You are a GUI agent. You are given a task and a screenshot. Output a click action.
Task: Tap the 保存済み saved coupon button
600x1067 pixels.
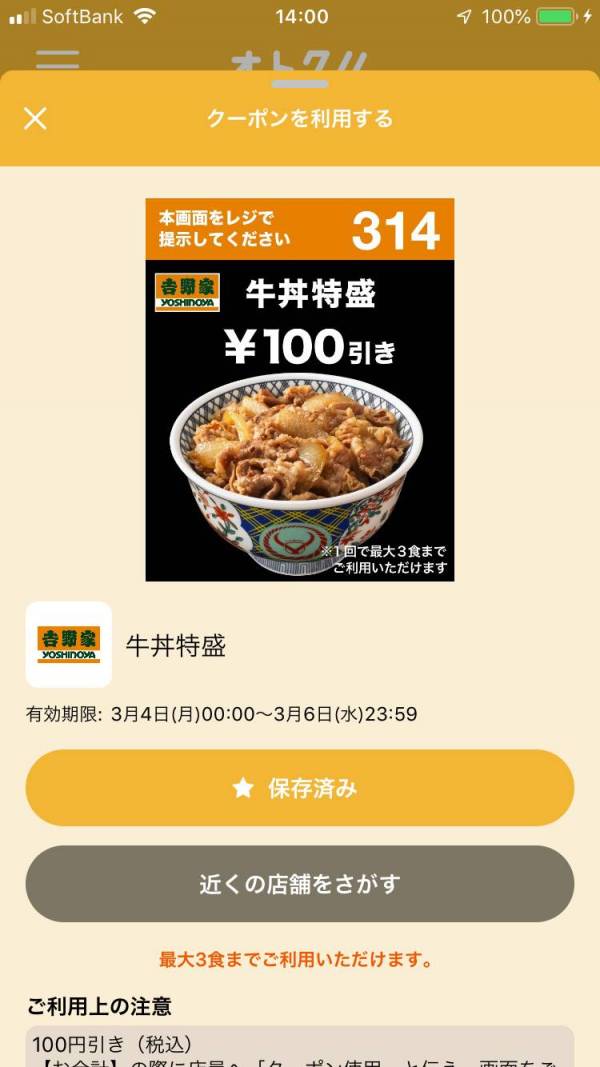(299, 788)
